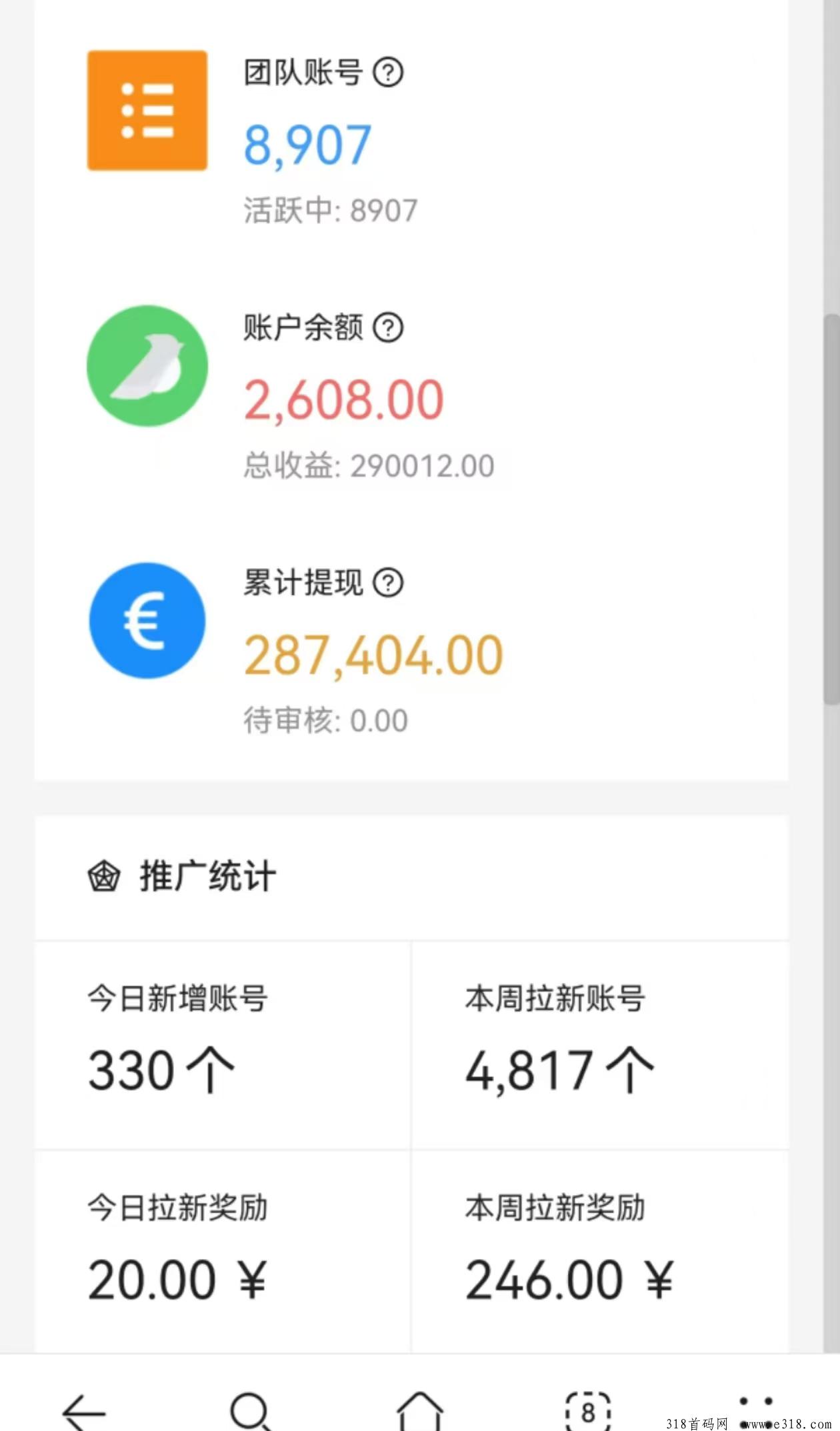This screenshot has width=840, height=1431.
Task: Open the browser search icon
Action: (x=251, y=1411)
